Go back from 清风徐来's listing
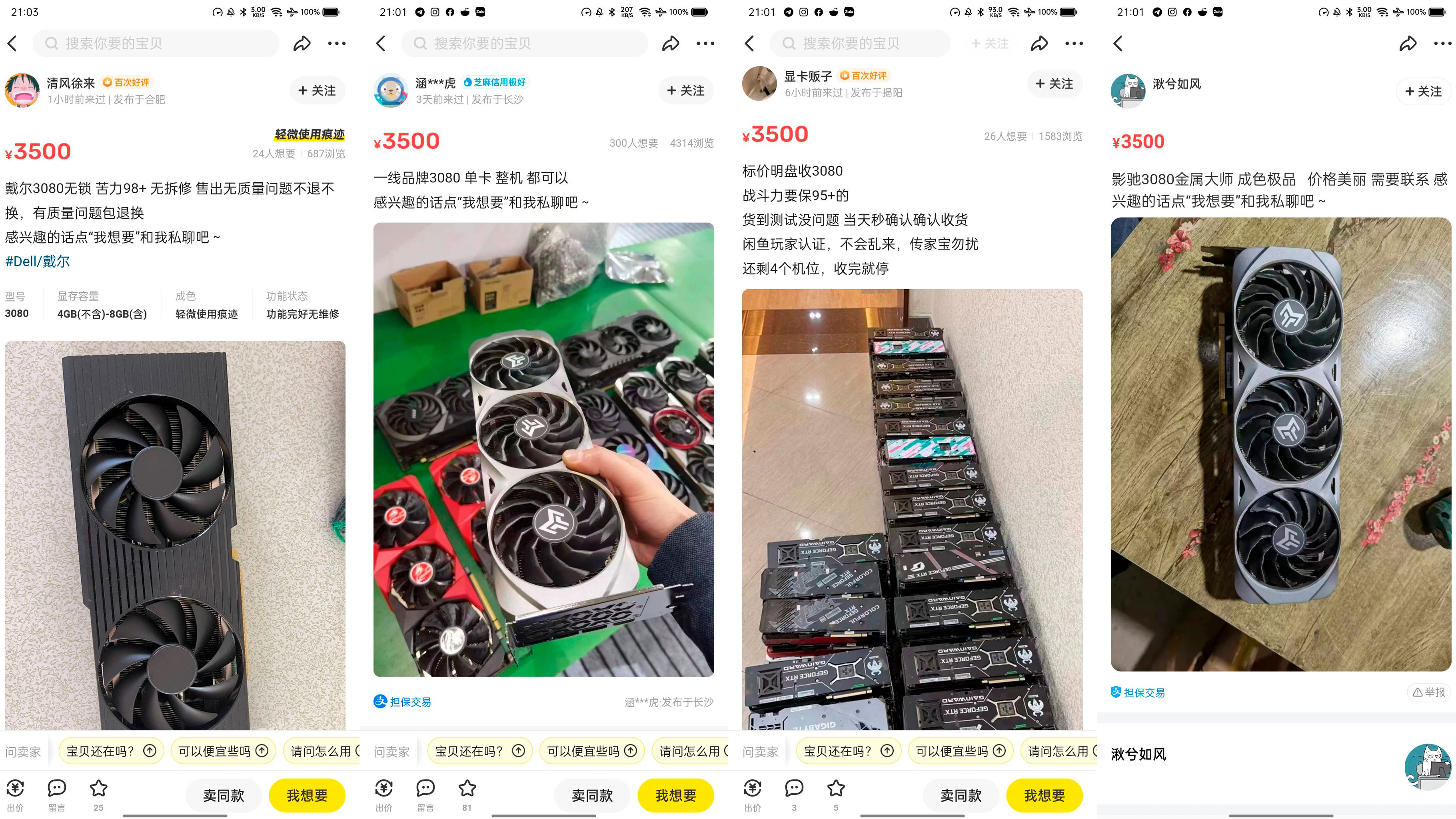Screen dimensions: 1456x819 [12, 44]
